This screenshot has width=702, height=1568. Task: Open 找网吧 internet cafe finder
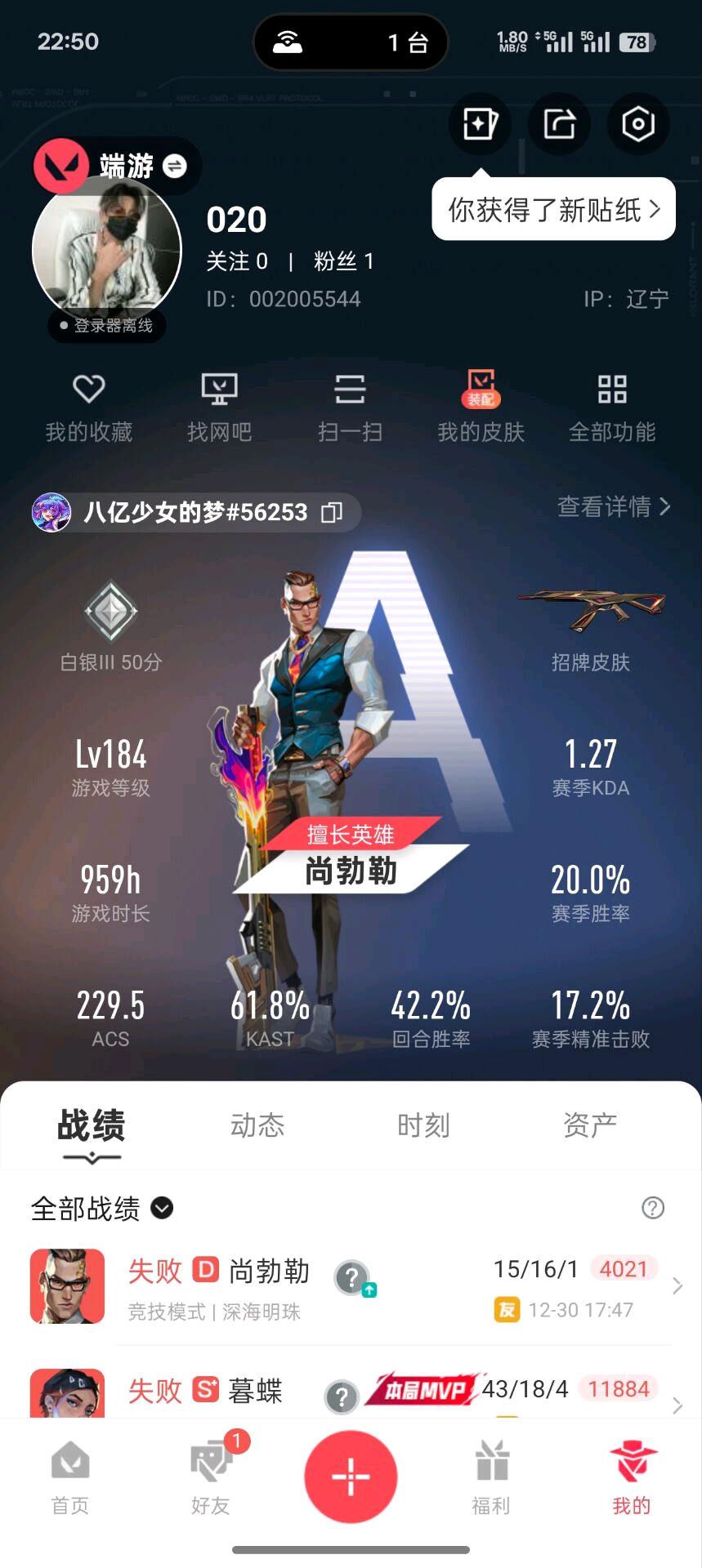pos(219,407)
